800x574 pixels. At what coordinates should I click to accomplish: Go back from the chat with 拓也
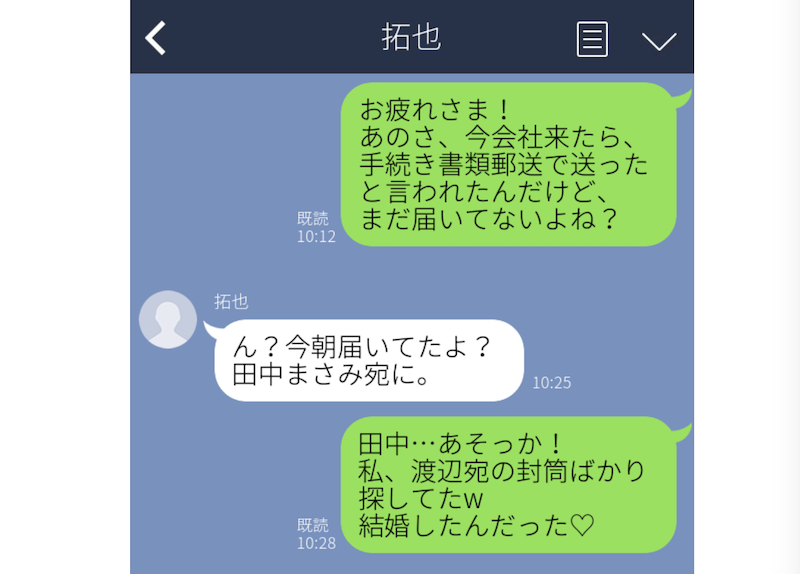click(x=156, y=38)
